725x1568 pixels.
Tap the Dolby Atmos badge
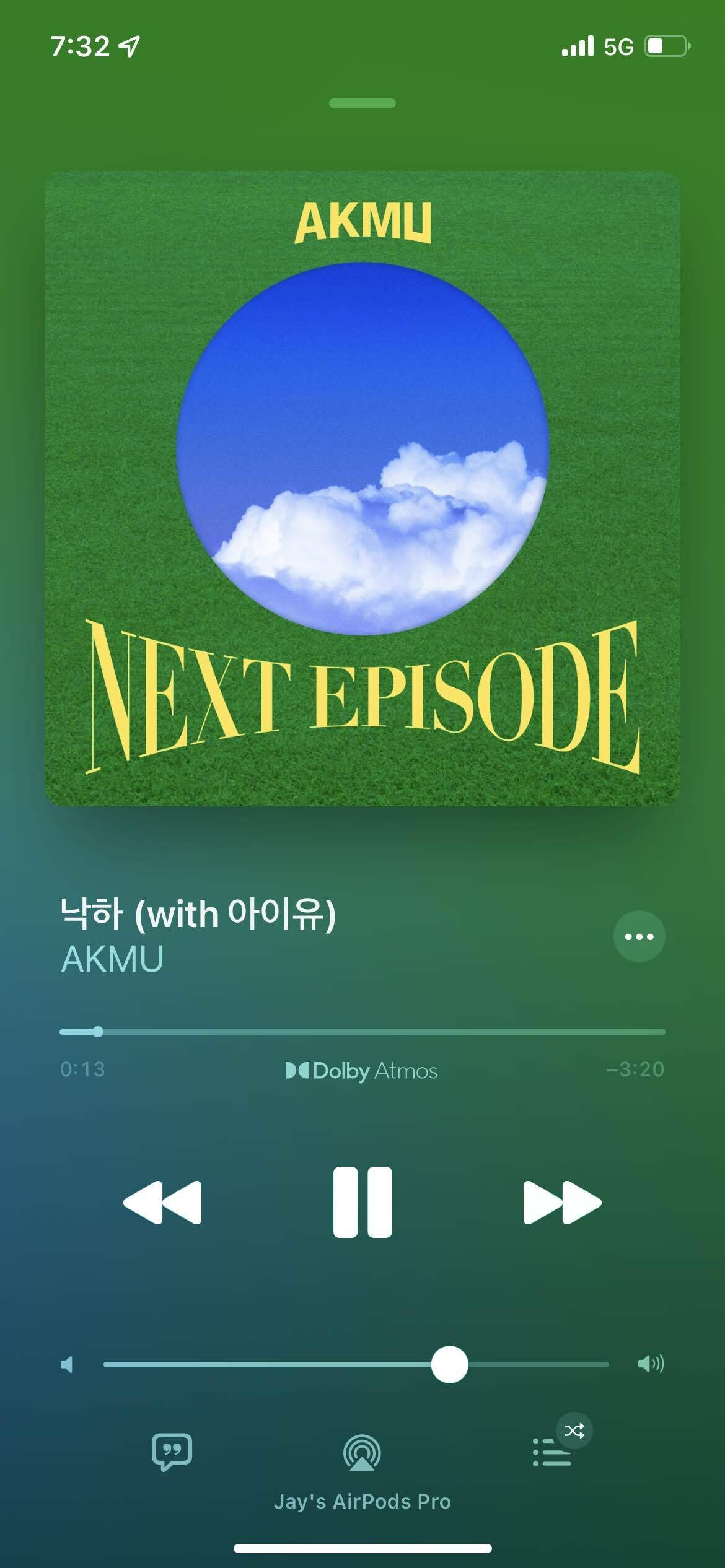[362, 1071]
